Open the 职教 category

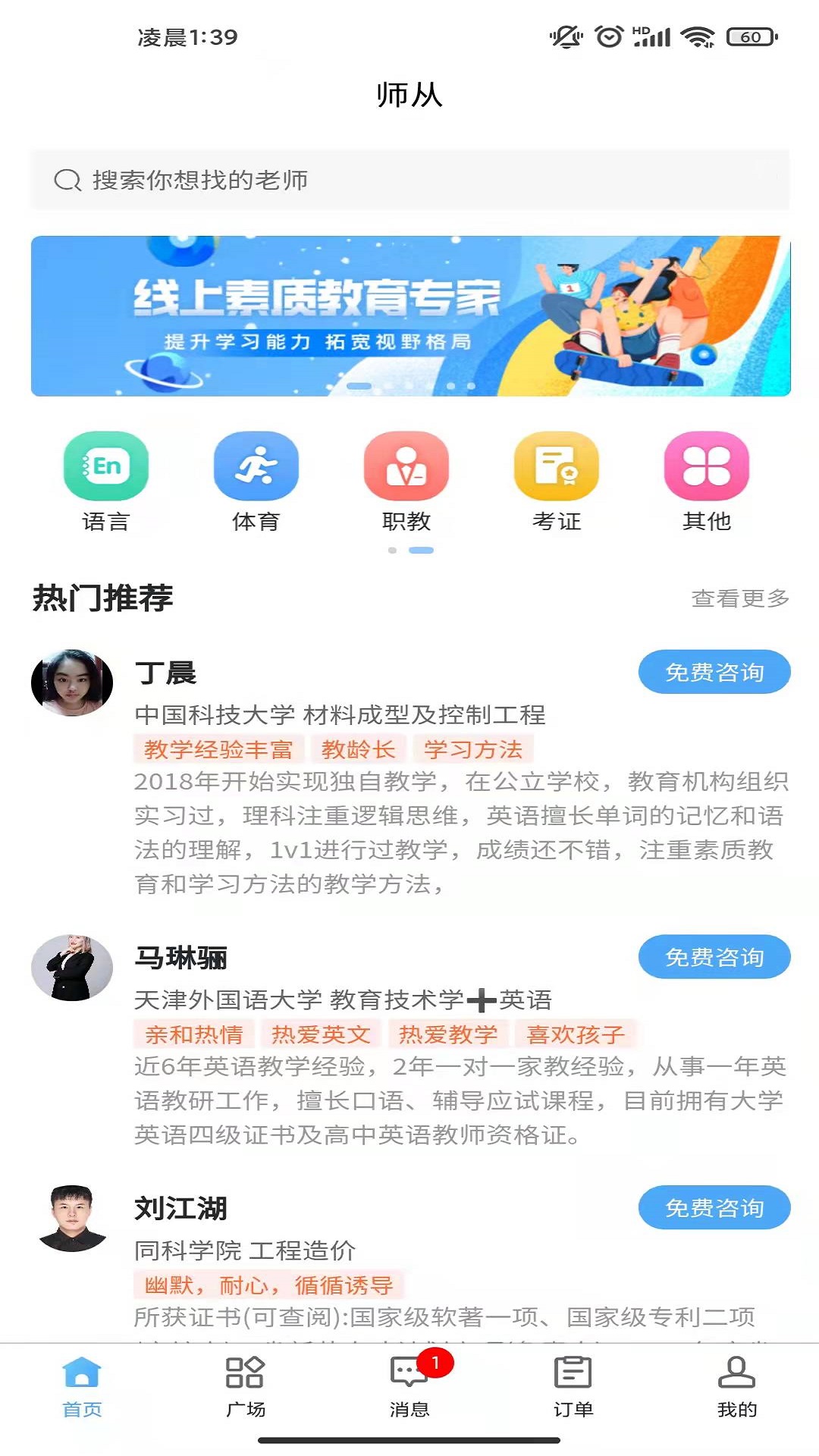[x=406, y=481]
